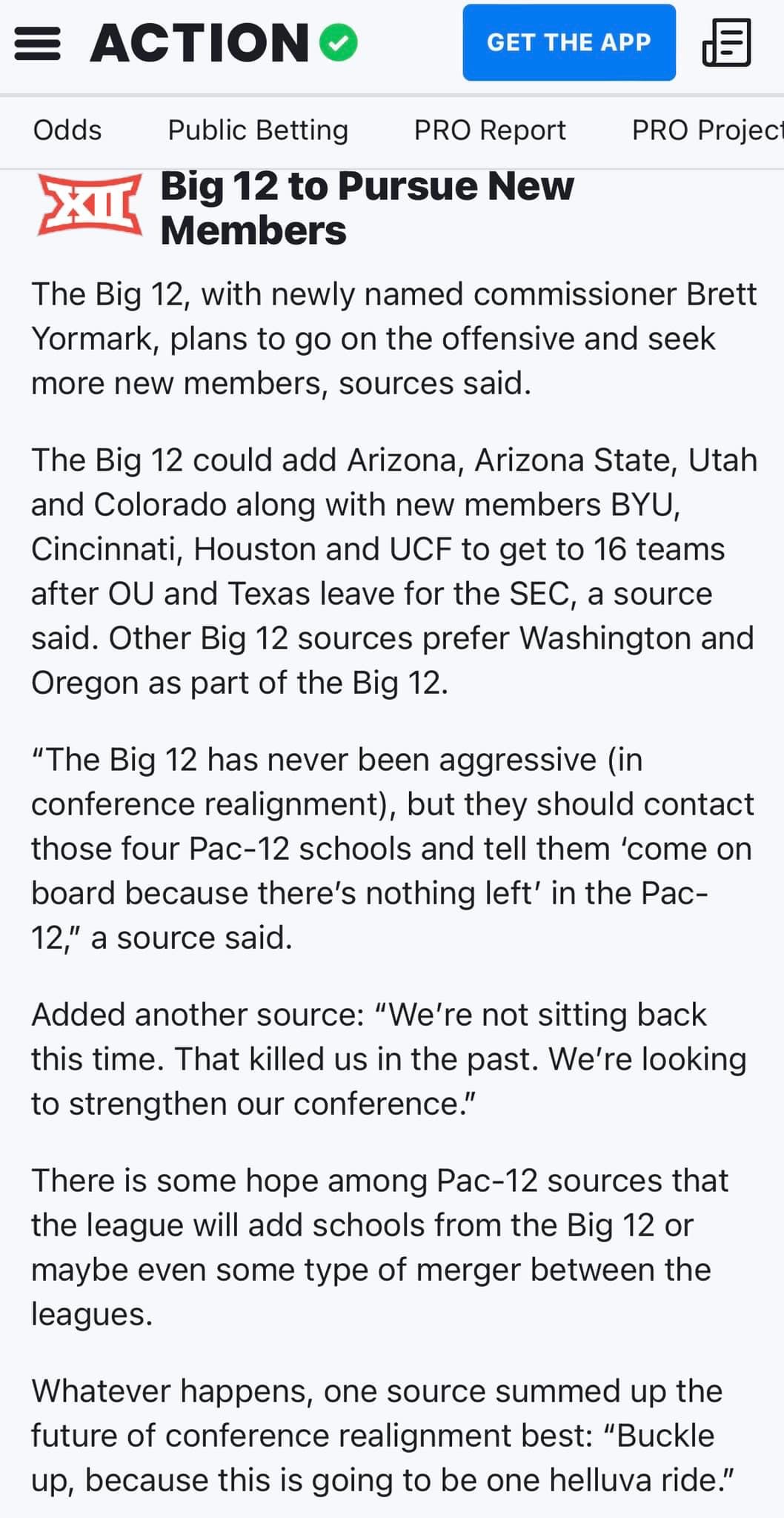Viewport: 784px width, 1518px height.
Task: Go to the Action home logo
Action: tap(223, 43)
